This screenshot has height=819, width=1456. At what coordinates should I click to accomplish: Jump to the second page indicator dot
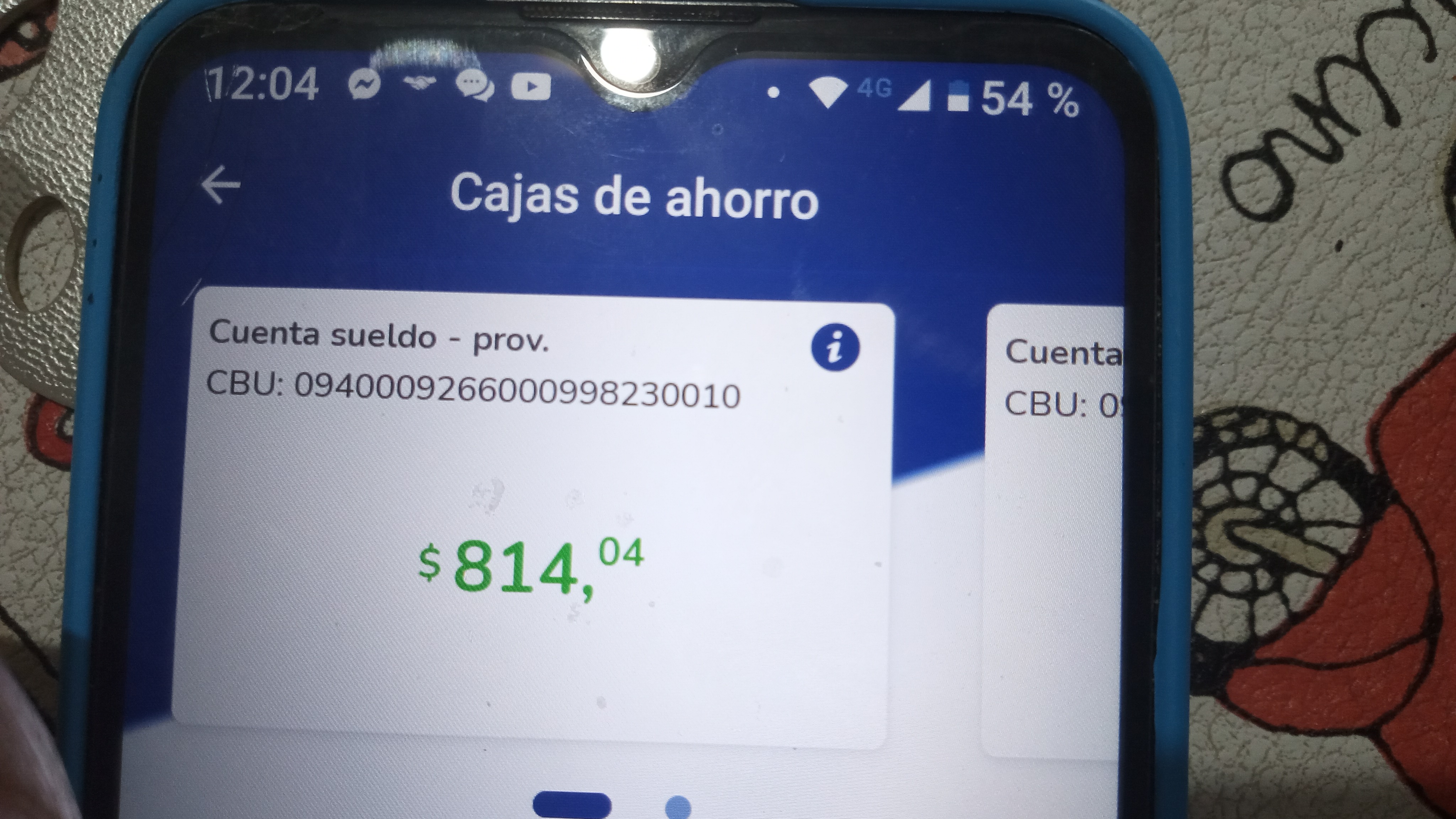pyautogui.click(x=678, y=807)
